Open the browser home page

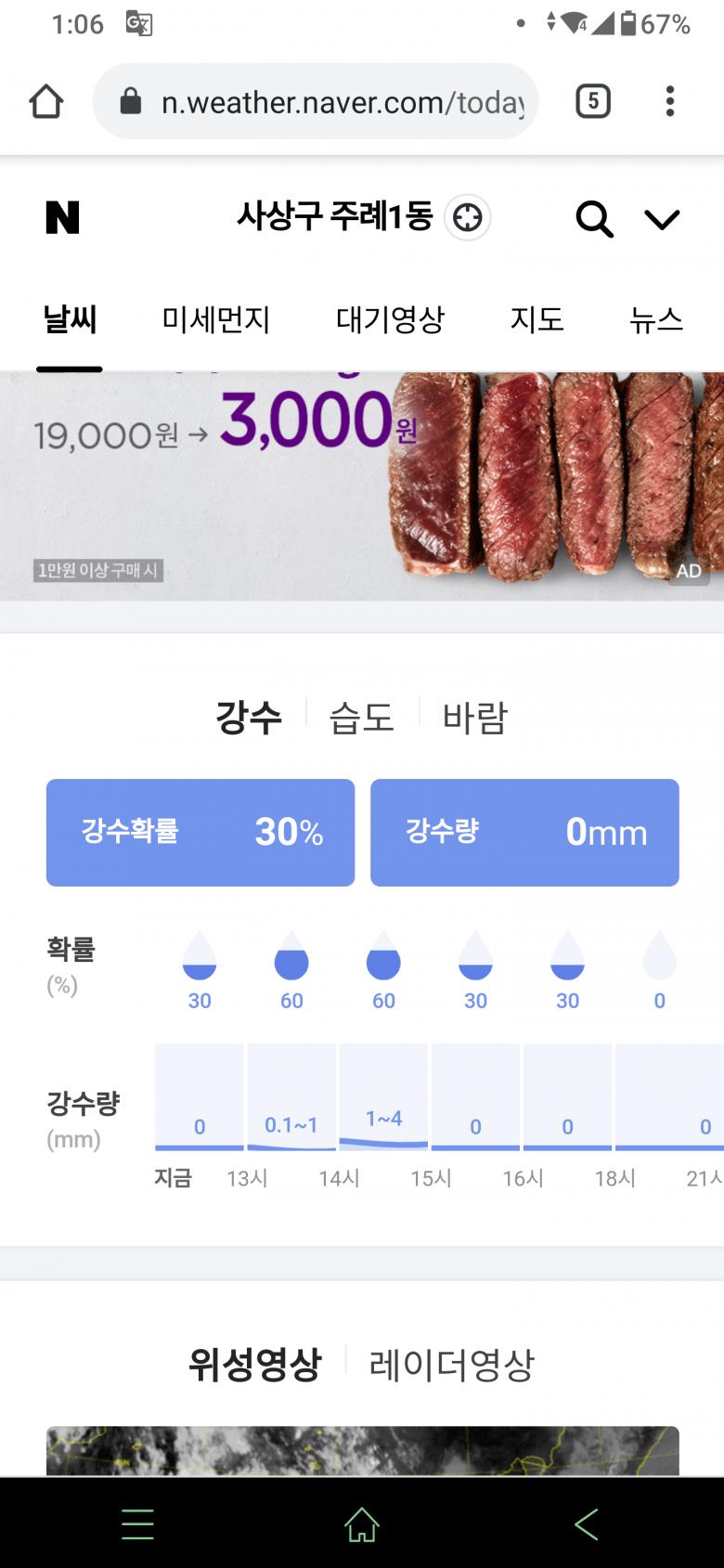45,101
